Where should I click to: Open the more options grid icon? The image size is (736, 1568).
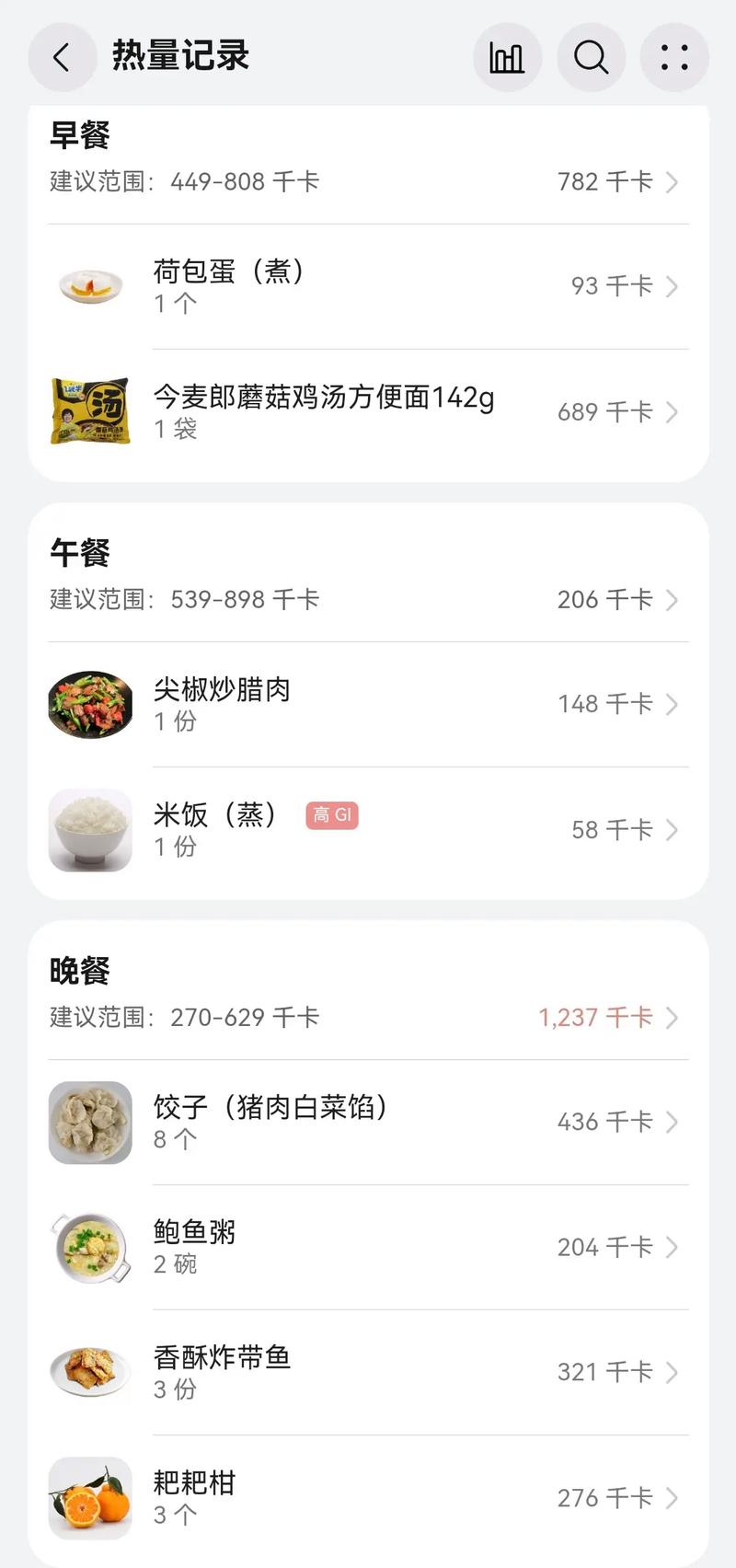[x=674, y=57]
